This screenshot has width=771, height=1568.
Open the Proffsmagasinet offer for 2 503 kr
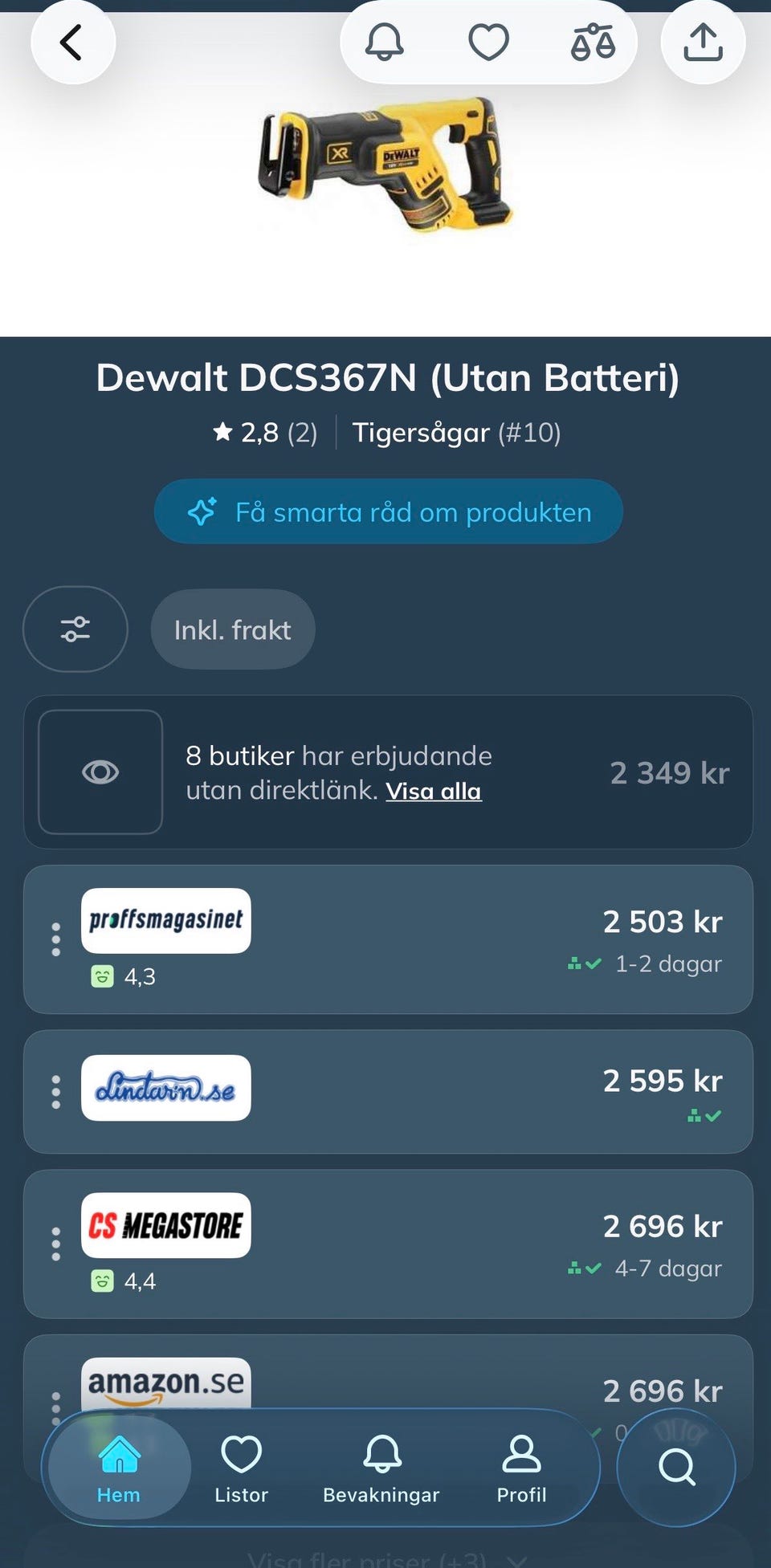click(388, 939)
